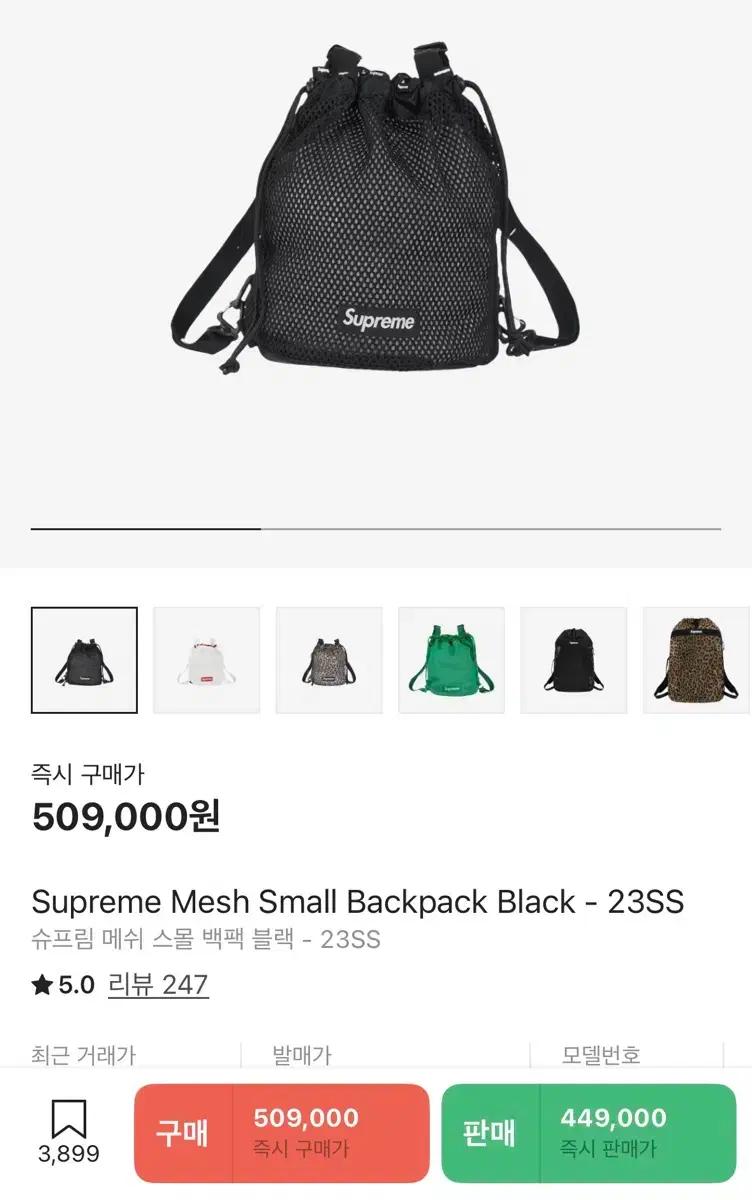View the gray leopard mesh bag thumbnail

tap(329, 660)
